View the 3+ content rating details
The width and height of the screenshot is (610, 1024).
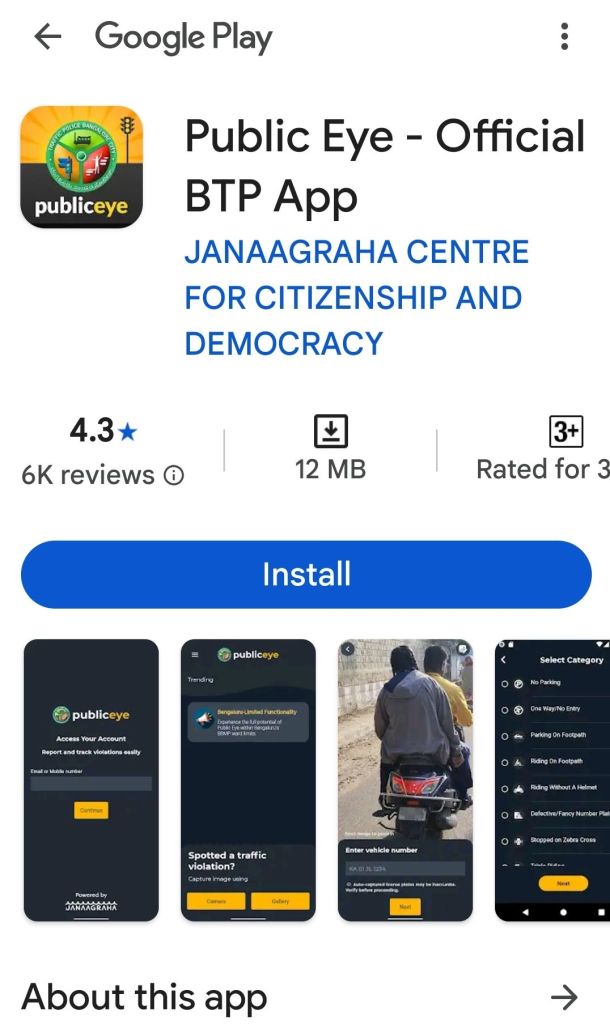pyautogui.click(x=566, y=432)
